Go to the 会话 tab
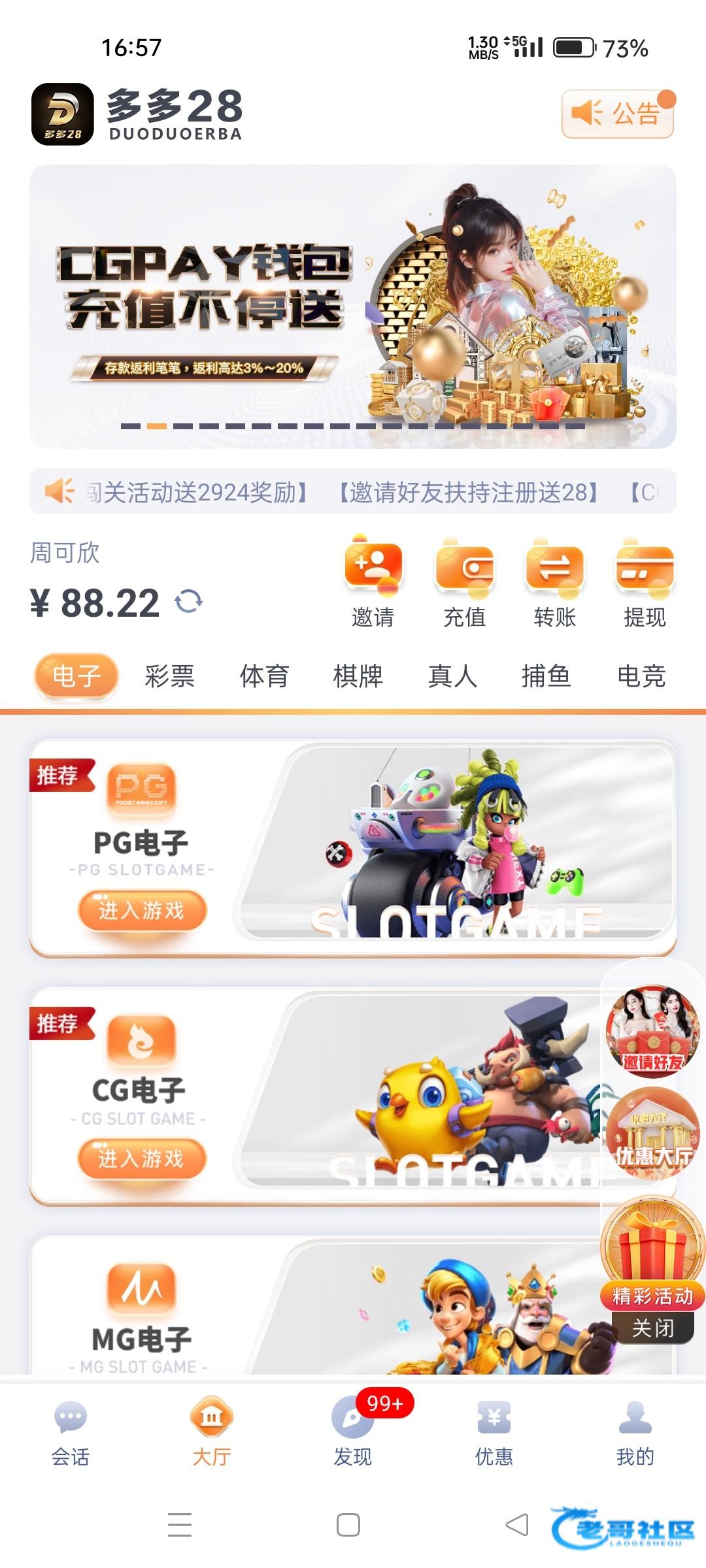This screenshot has height=1568, width=706. [71, 1432]
